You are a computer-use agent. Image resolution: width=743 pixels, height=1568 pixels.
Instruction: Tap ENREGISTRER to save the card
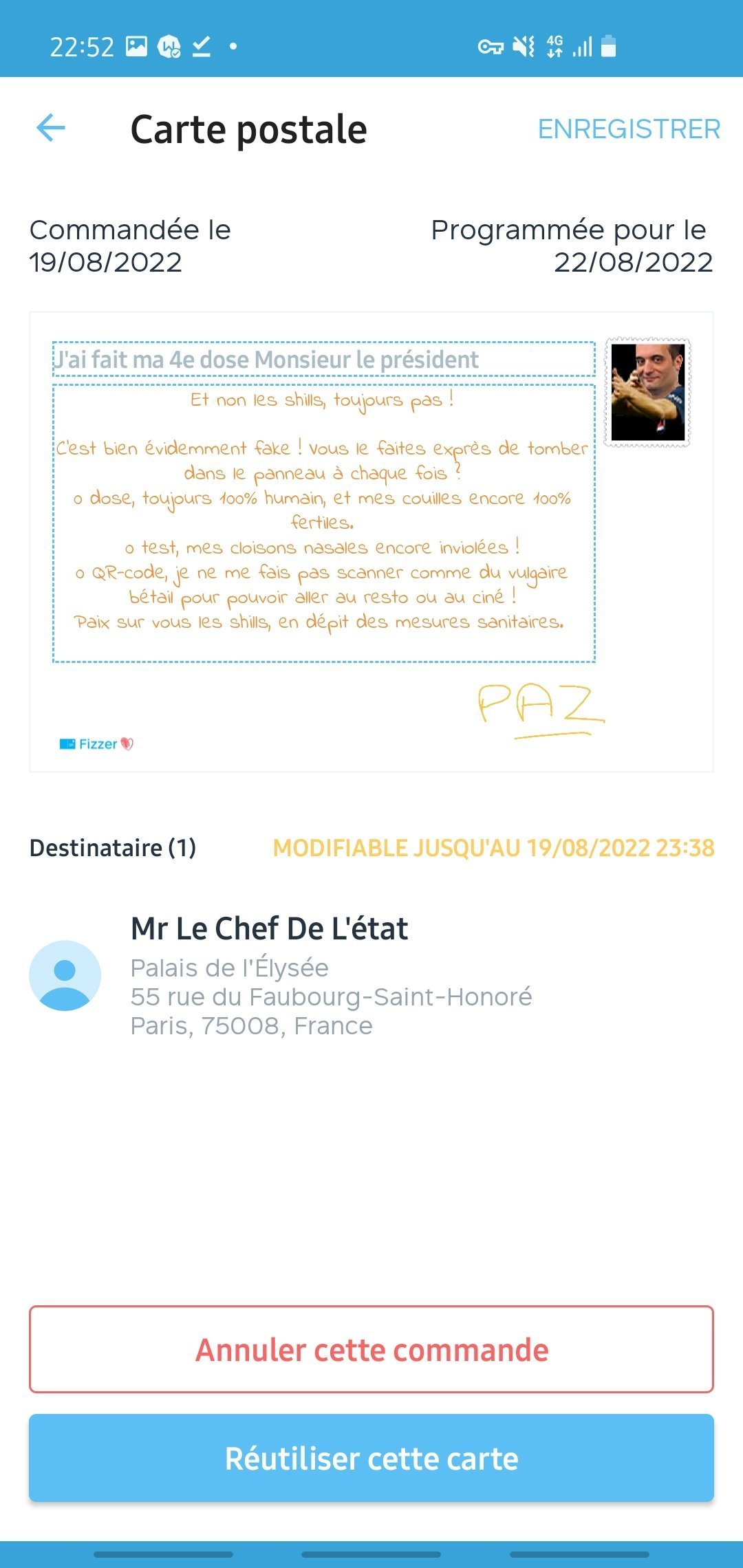click(x=629, y=129)
